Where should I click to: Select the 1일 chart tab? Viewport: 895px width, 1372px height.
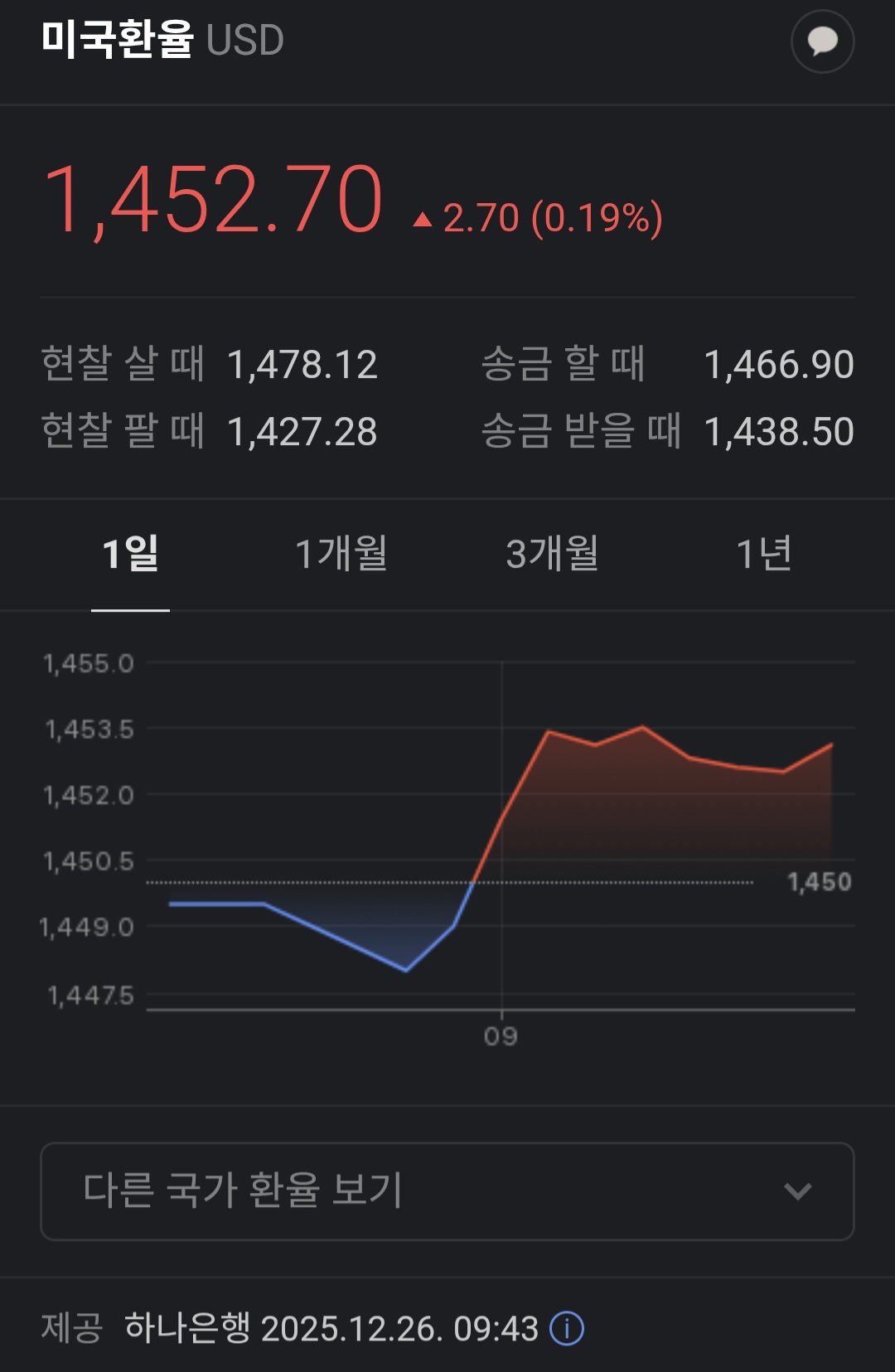pyautogui.click(x=130, y=554)
